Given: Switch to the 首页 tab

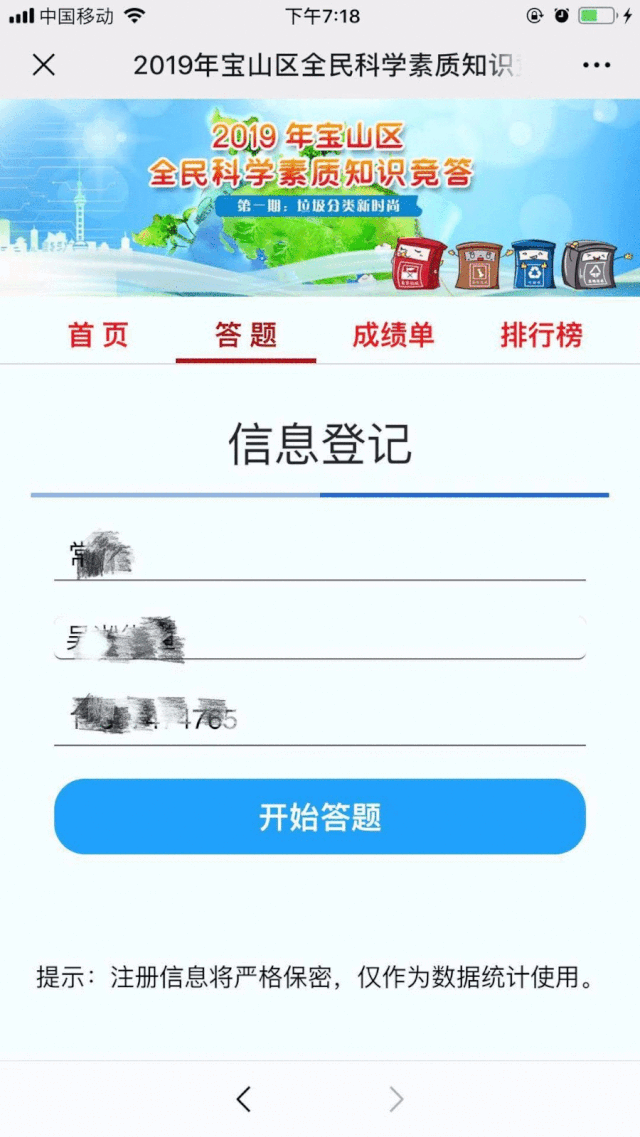Looking at the screenshot, I should 98,335.
